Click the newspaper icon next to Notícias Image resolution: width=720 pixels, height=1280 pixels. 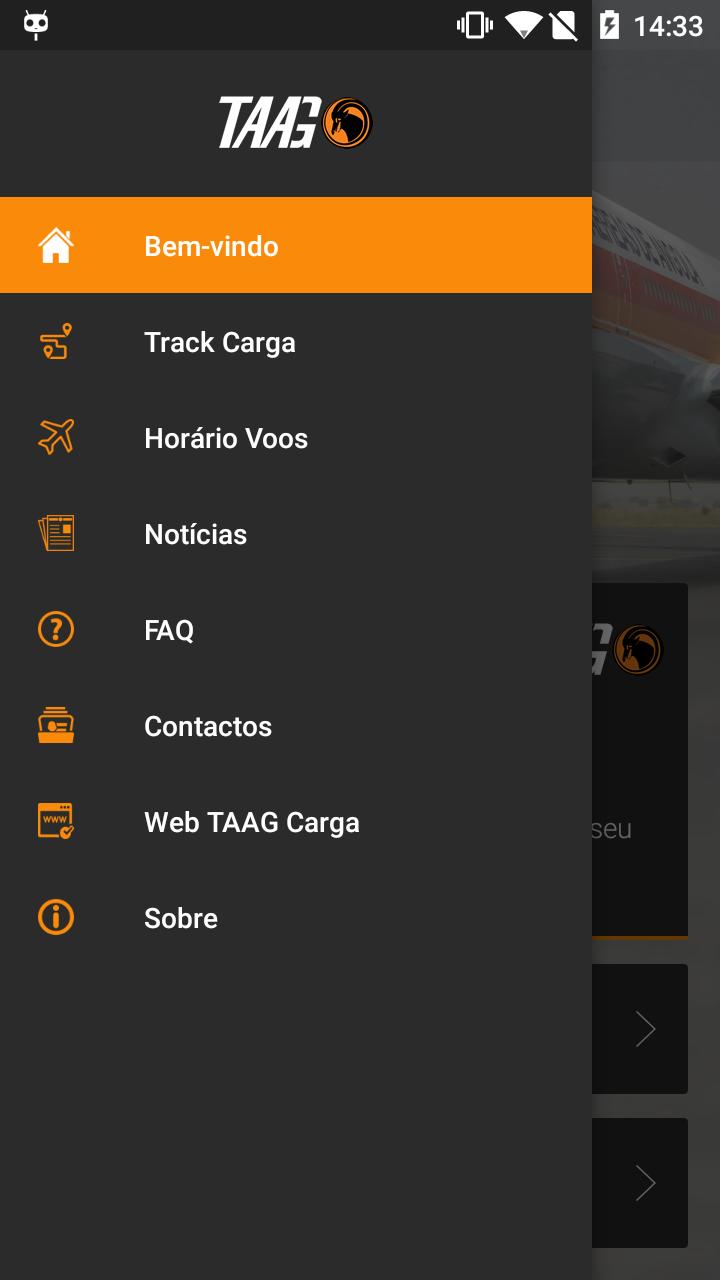tap(56, 533)
